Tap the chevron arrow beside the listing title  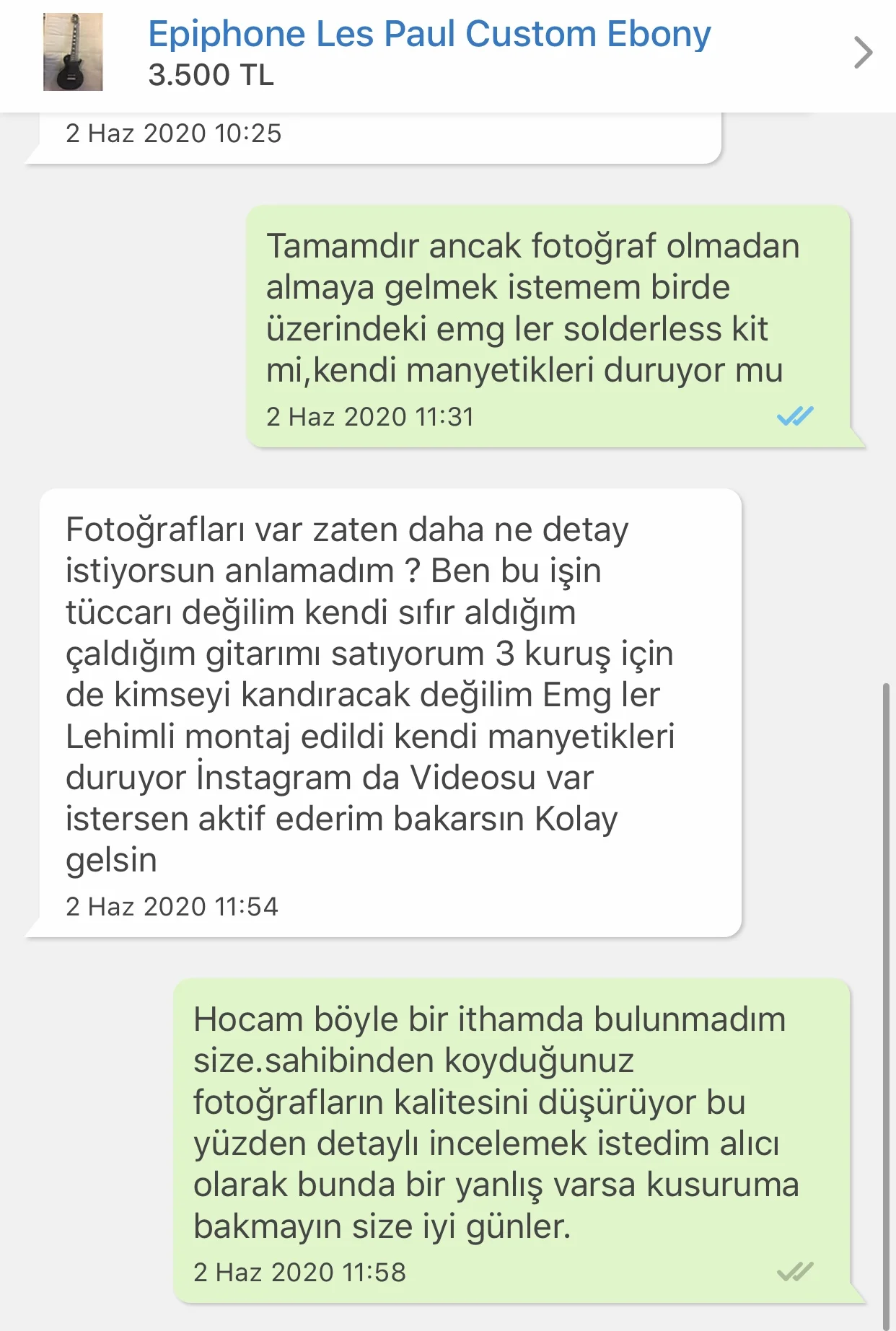pyautogui.click(x=863, y=53)
